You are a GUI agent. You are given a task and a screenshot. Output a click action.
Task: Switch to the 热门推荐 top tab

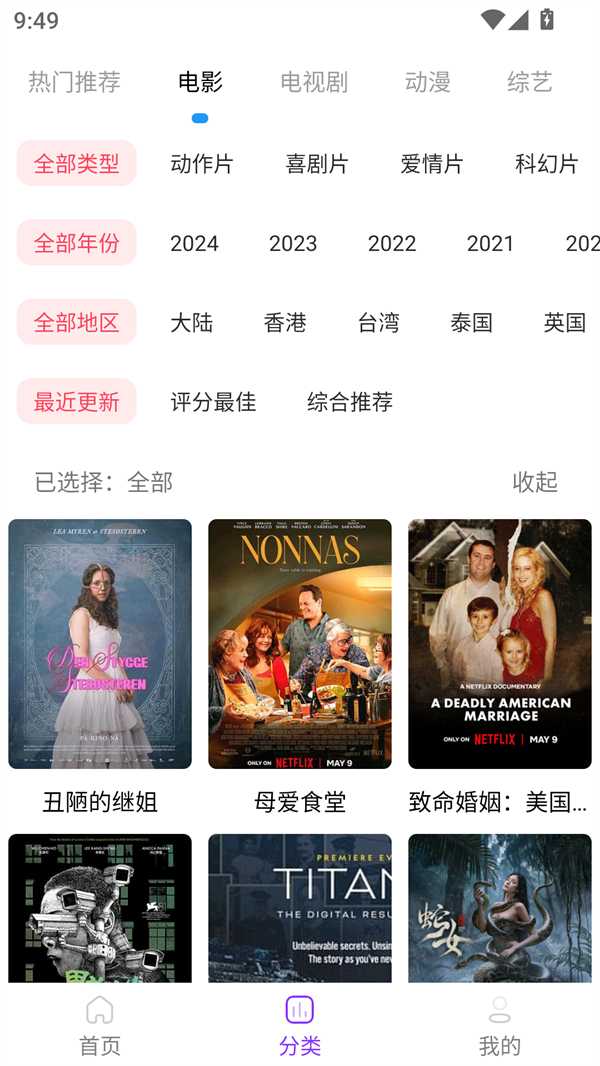[x=74, y=82]
